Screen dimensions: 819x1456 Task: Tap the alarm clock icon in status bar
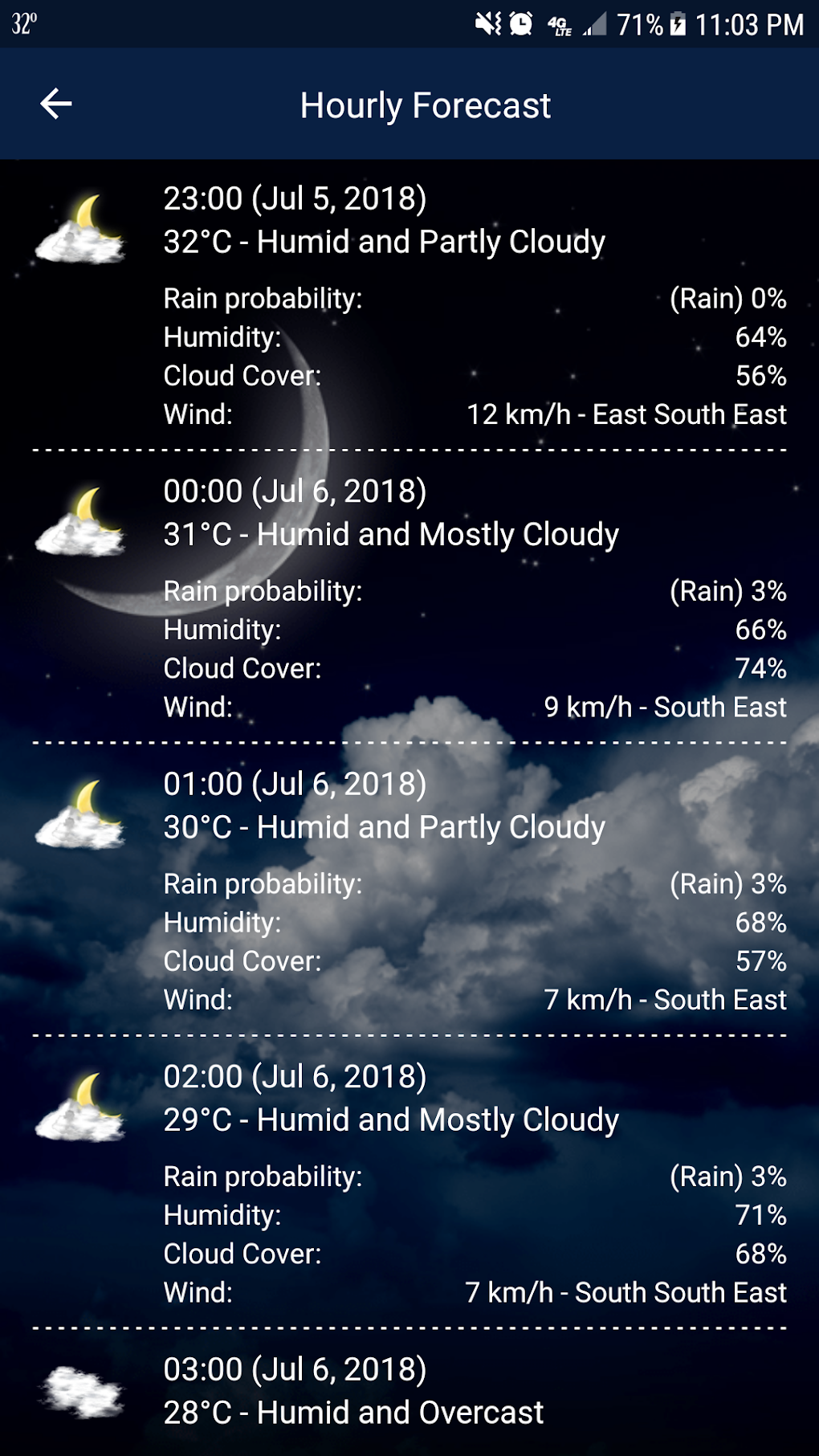point(519,24)
